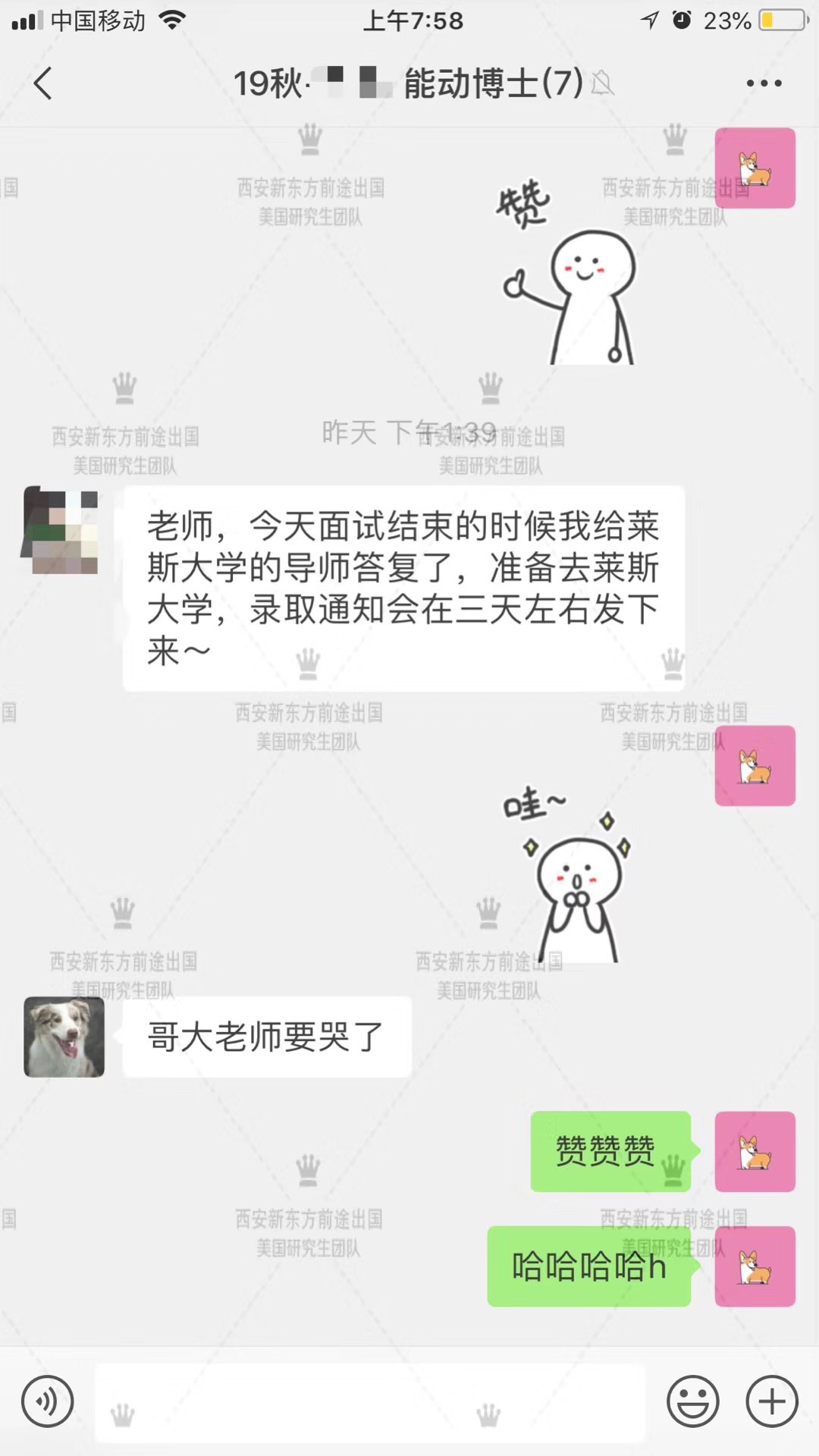819x1456 pixels.
Task: Tap the corgi avatar beside 赞赞赞
Action: (x=755, y=1151)
